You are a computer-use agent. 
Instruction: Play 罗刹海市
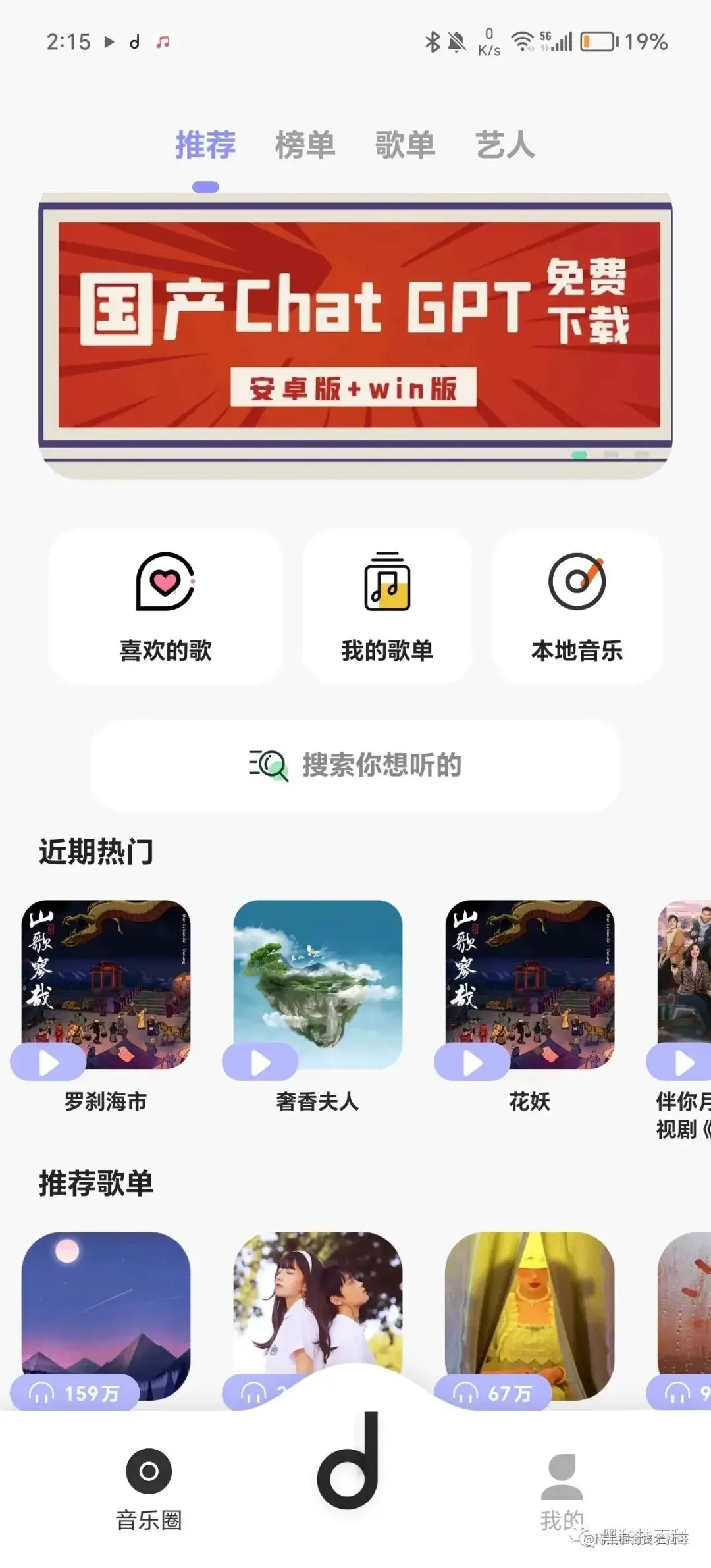(49, 1062)
